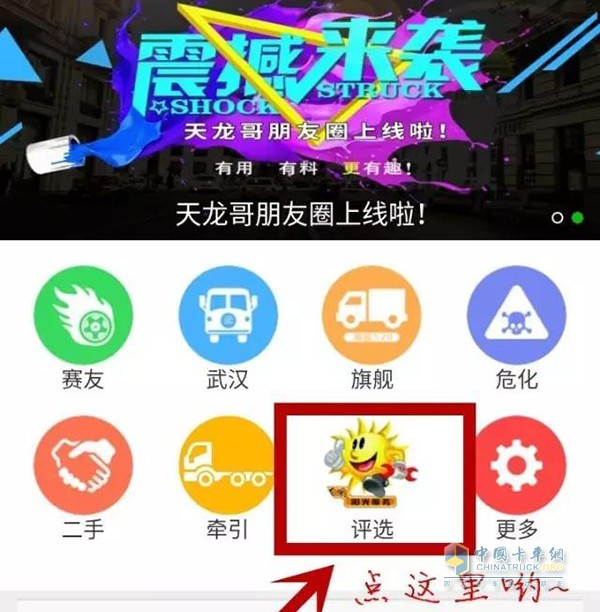This screenshot has height=612, width=600.
Task: Open the 更多 gear icon
Action: pyautogui.click(x=516, y=468)
